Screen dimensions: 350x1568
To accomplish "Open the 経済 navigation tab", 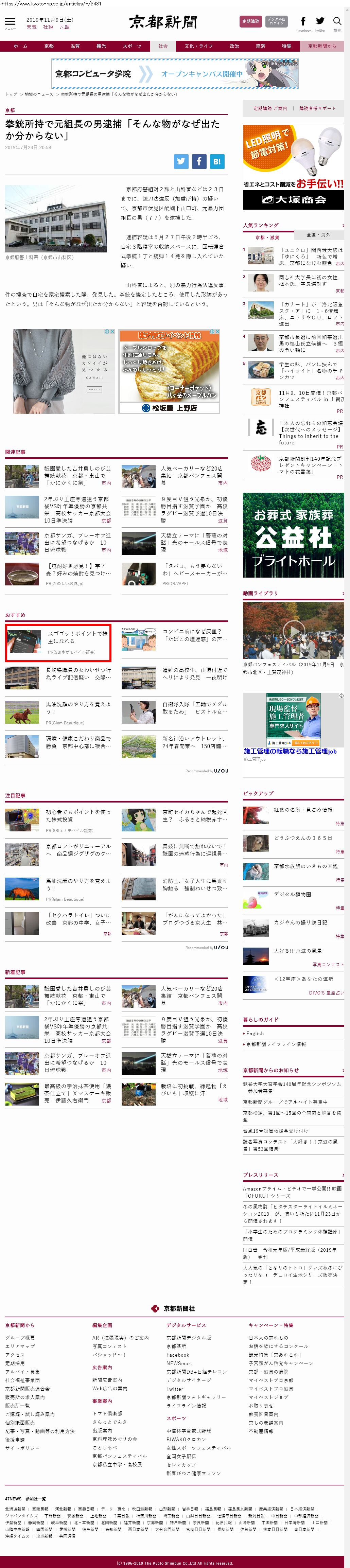I will point(260,46).
